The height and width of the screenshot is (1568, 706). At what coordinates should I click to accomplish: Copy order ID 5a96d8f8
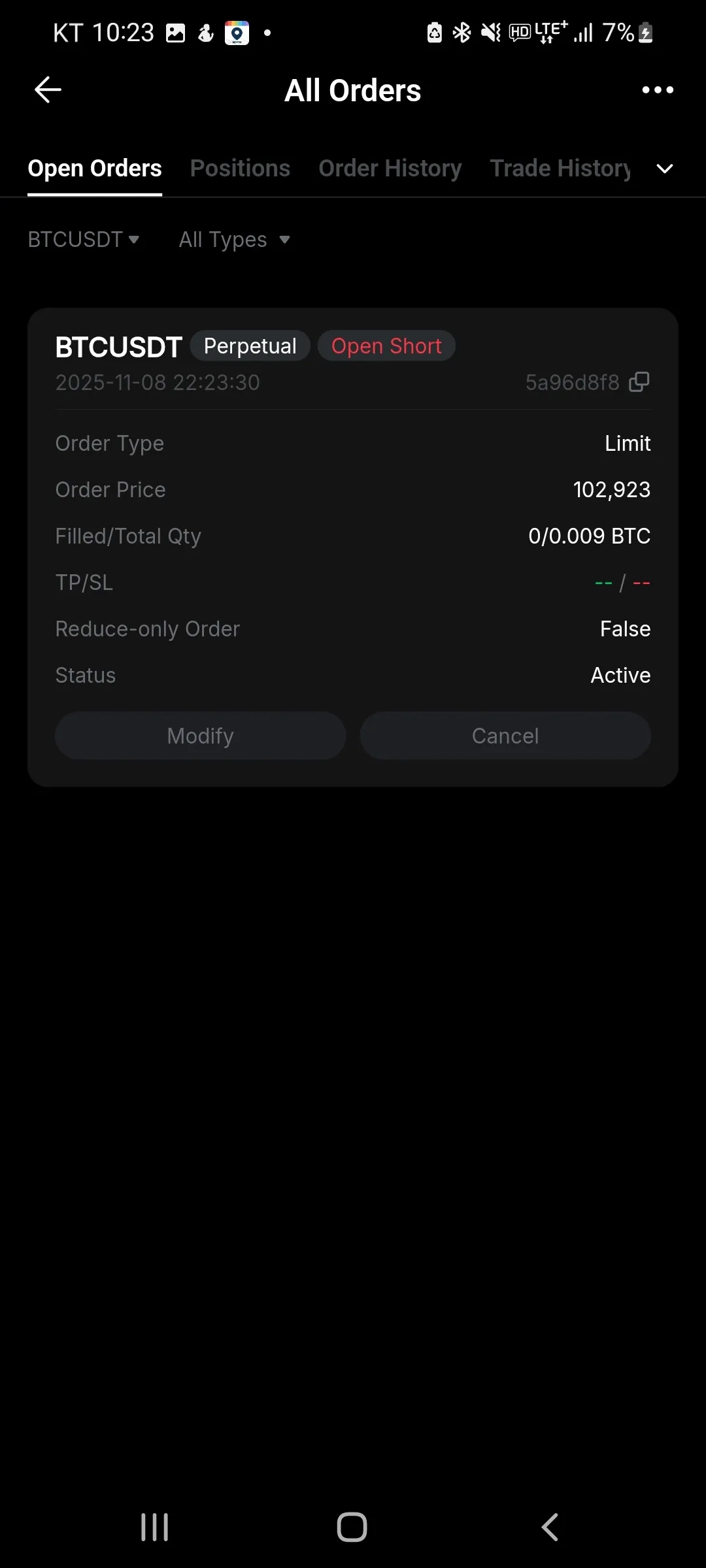pyautogui.click(x=639, y=382)
